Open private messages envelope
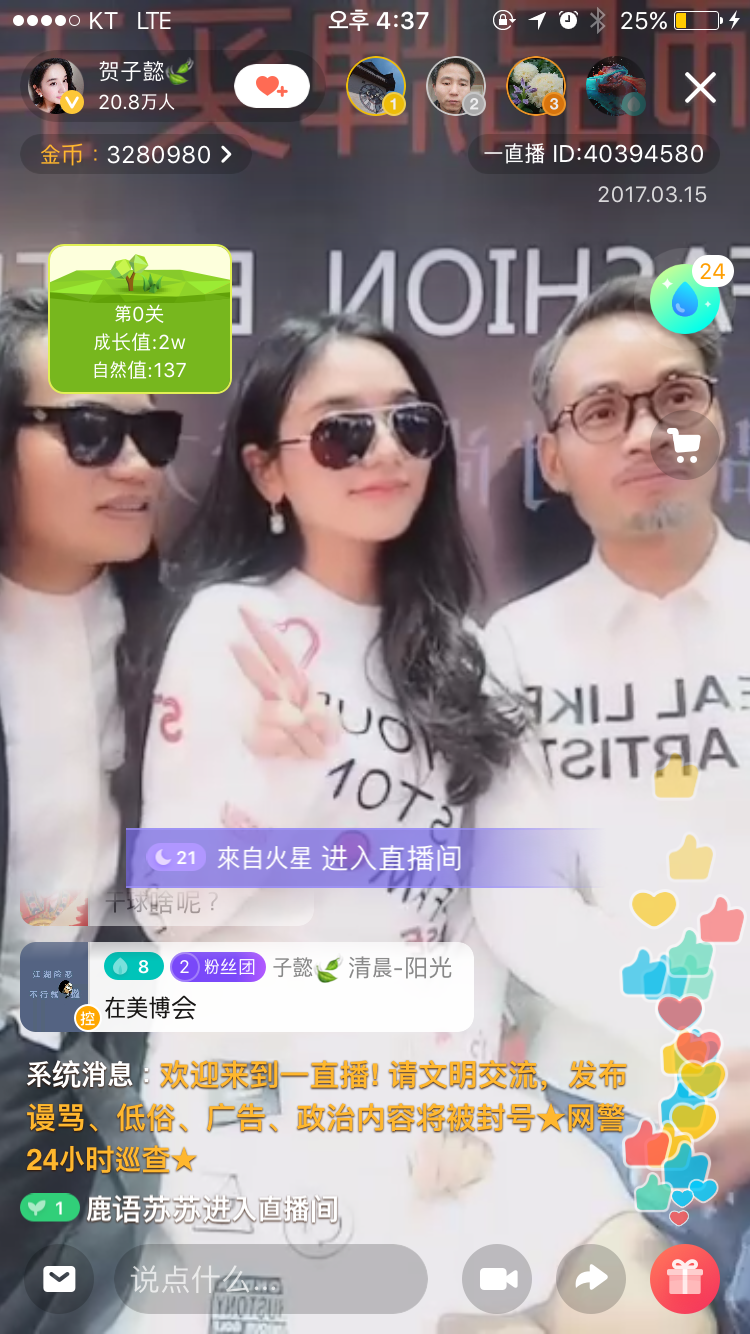 (59, 1278)
